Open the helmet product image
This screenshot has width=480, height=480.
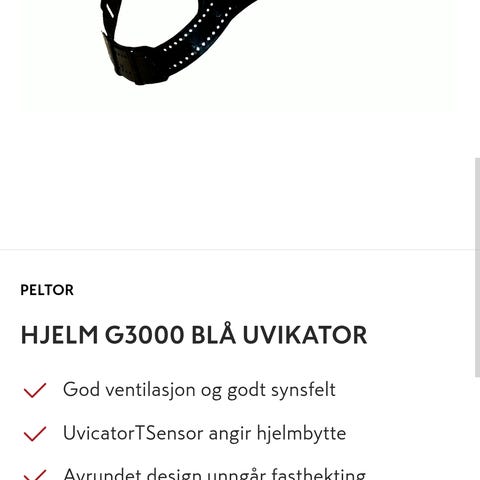point(239,55)
